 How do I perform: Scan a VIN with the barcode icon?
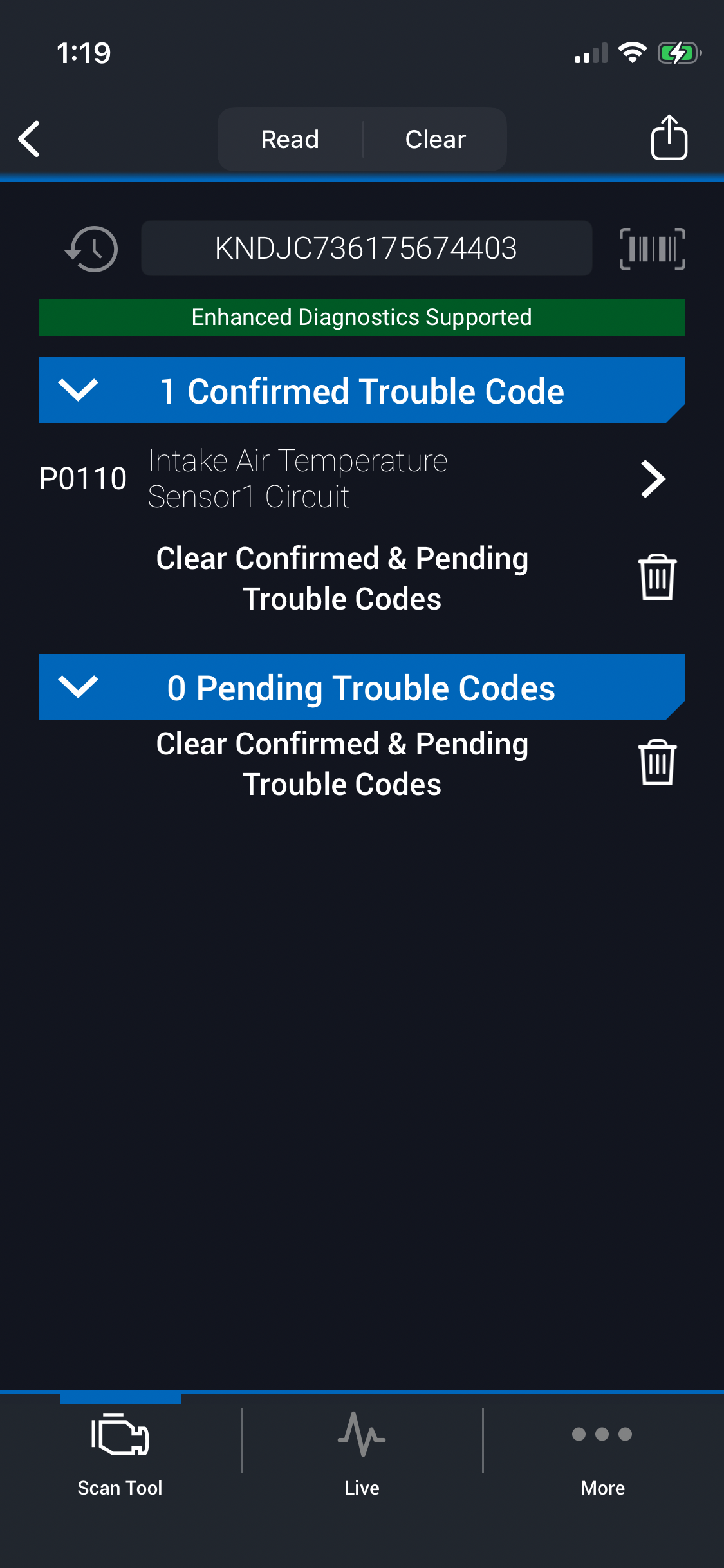coord(652,249)
